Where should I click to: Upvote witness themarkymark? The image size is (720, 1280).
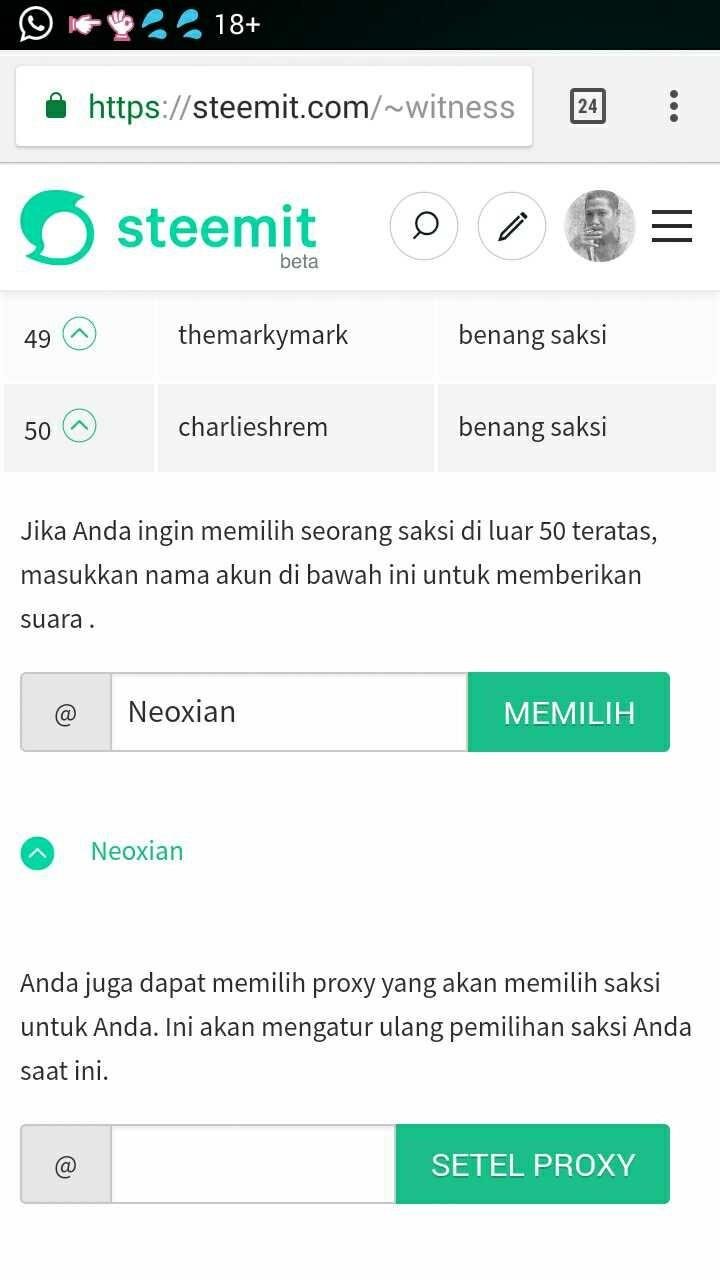click(80, 335)
